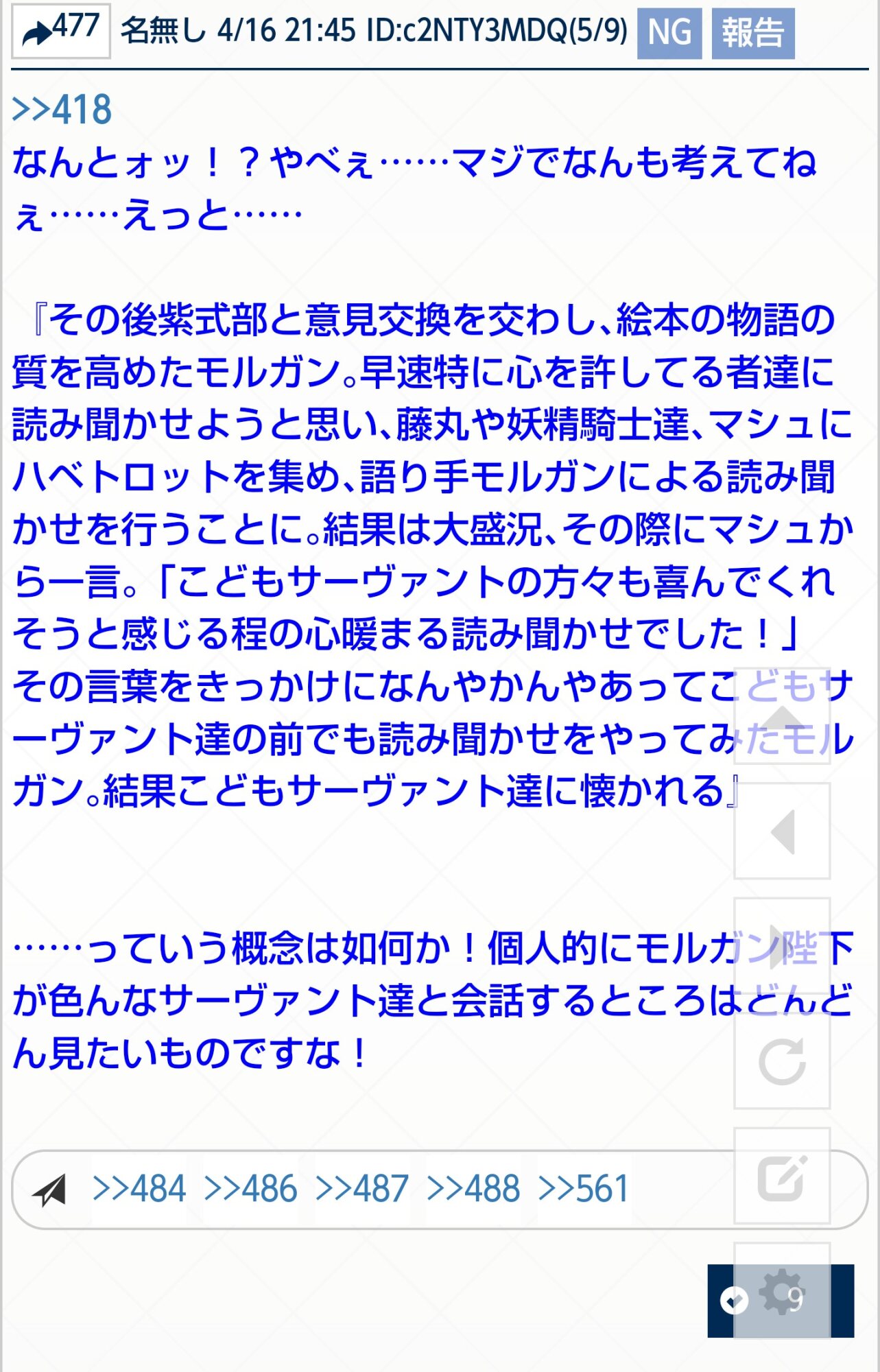Viewport: 880px width, 1372px height.
Task: Reload the thread with refresh icon
Action: tap(782, 1061)
